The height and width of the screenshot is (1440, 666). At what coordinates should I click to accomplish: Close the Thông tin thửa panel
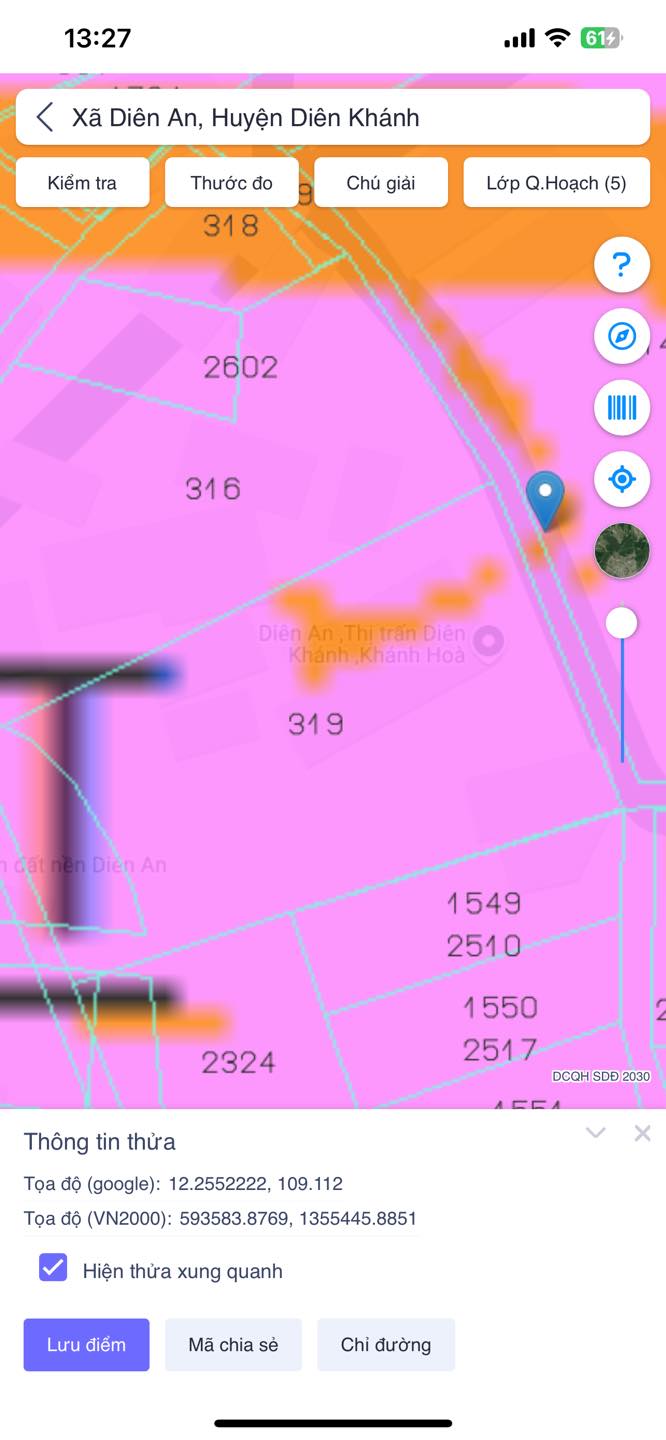pyautogui.click(x=642, y=1133)
